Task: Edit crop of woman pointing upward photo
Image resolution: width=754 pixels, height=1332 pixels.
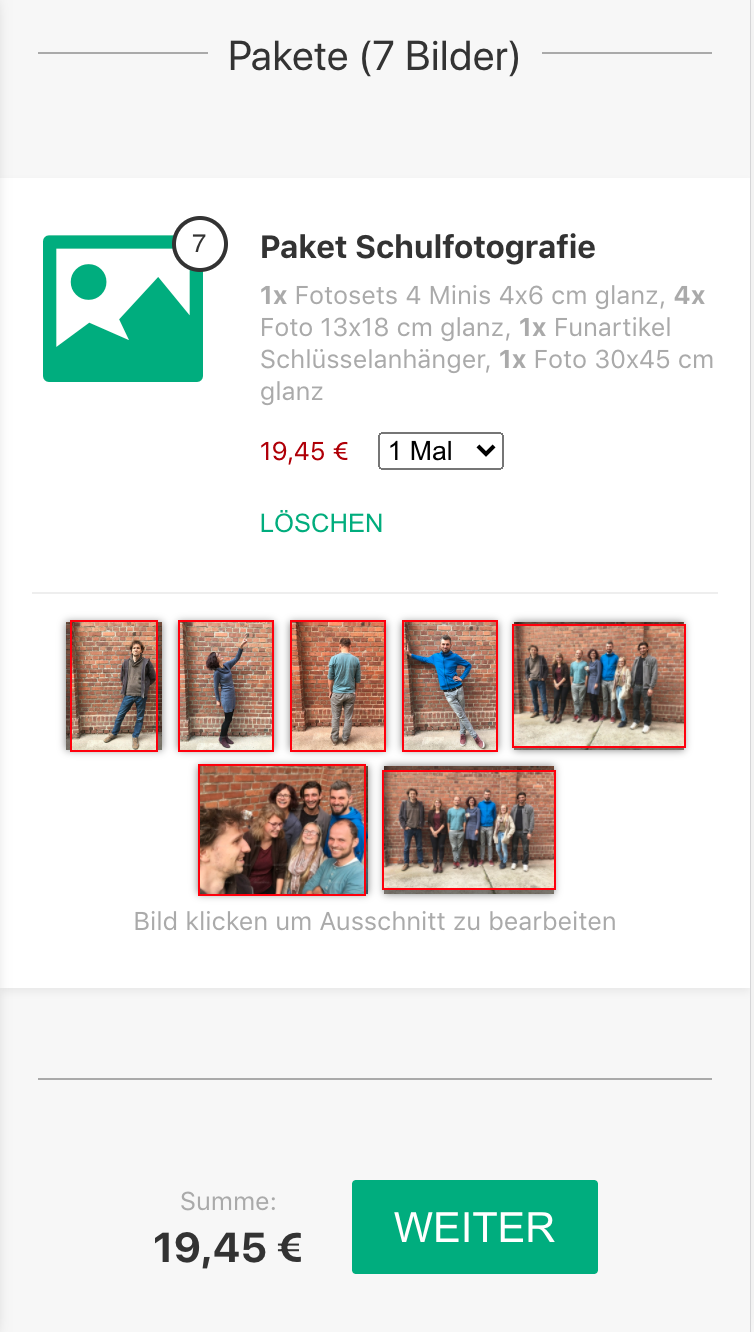Action: (x=225, y=686)
